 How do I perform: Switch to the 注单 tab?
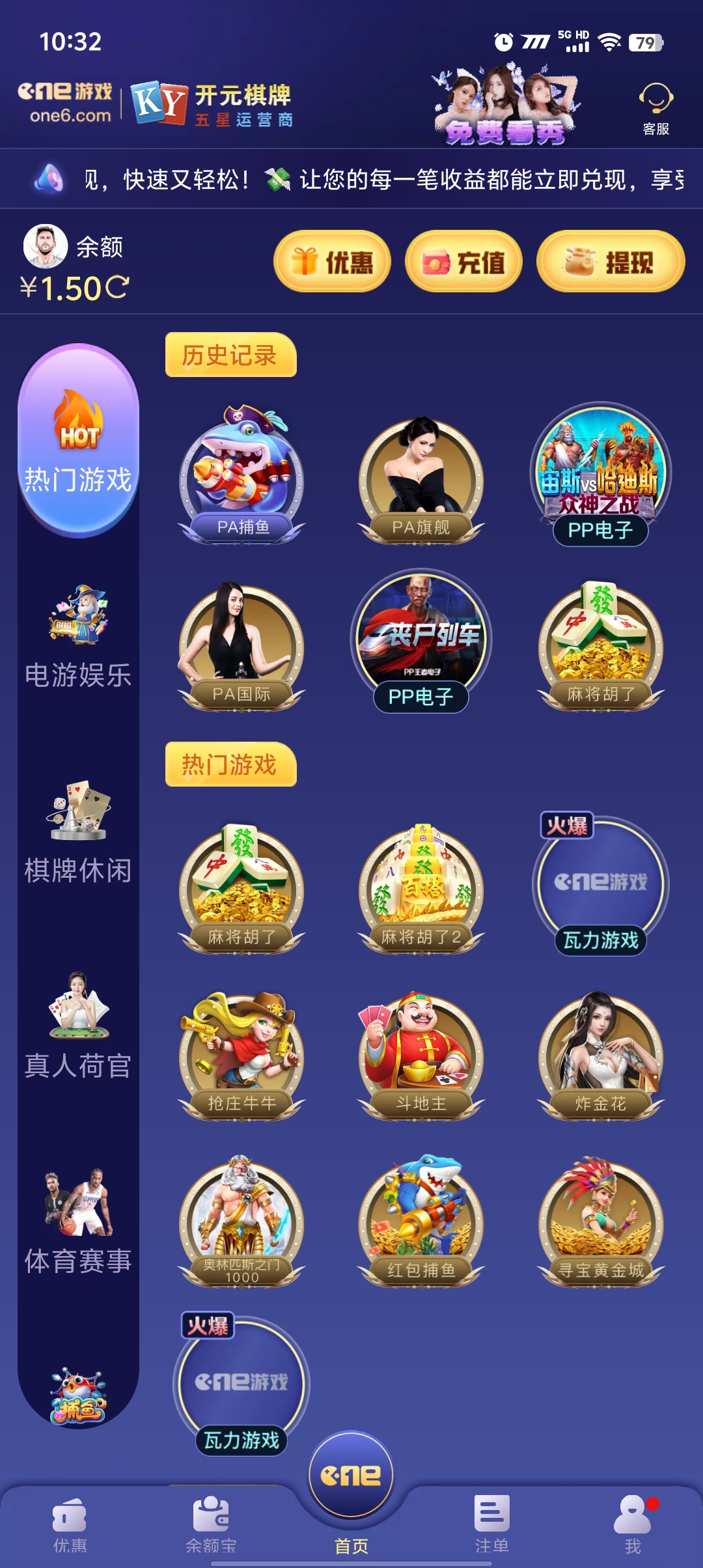(491, 1525)
